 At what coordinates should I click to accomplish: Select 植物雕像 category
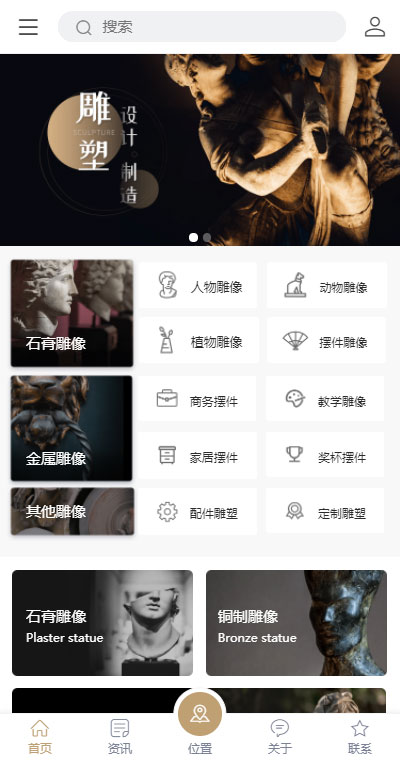198,340
